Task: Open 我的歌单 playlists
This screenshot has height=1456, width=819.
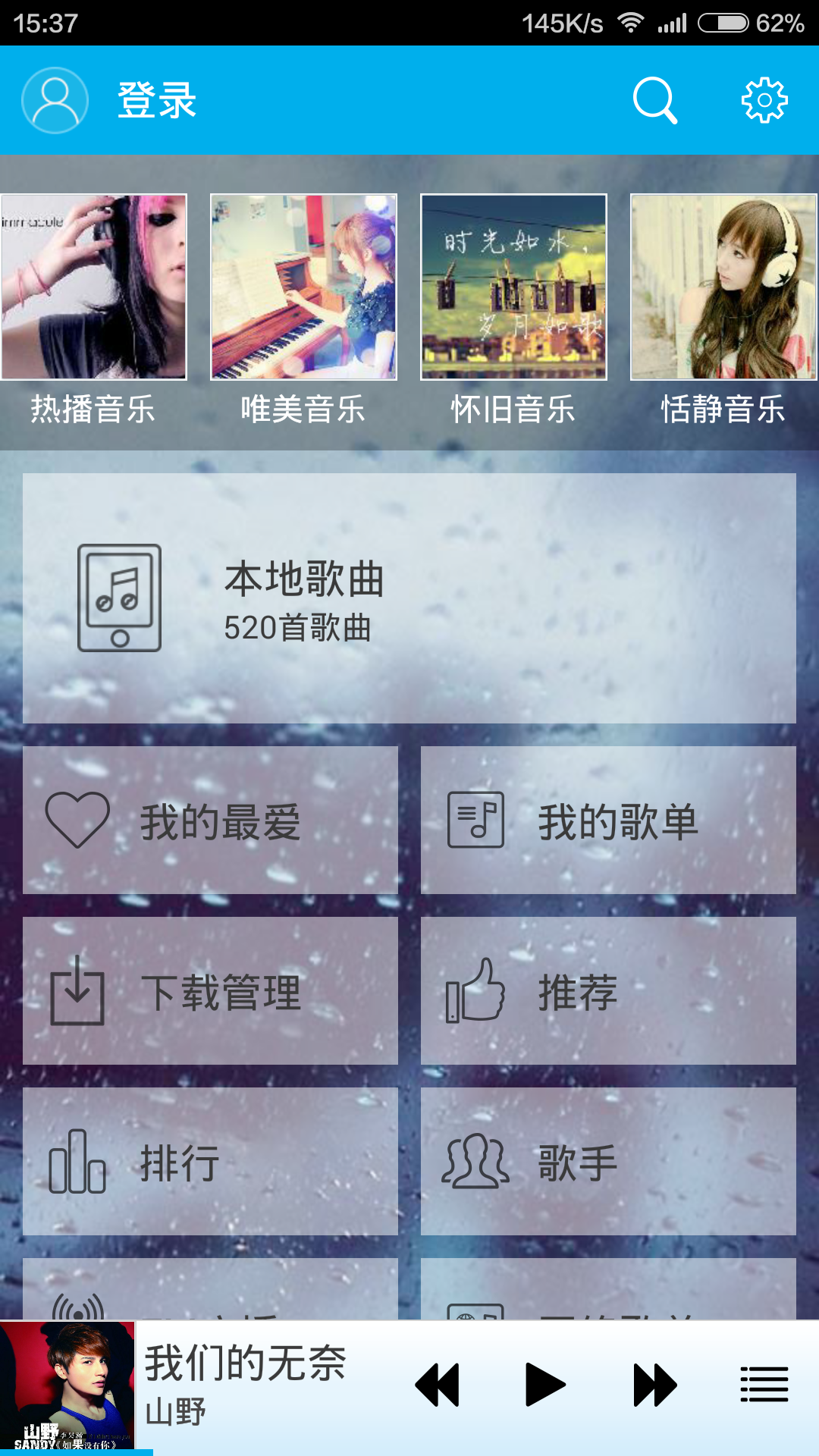Action: pyautogui.click(x=608, y=821)
